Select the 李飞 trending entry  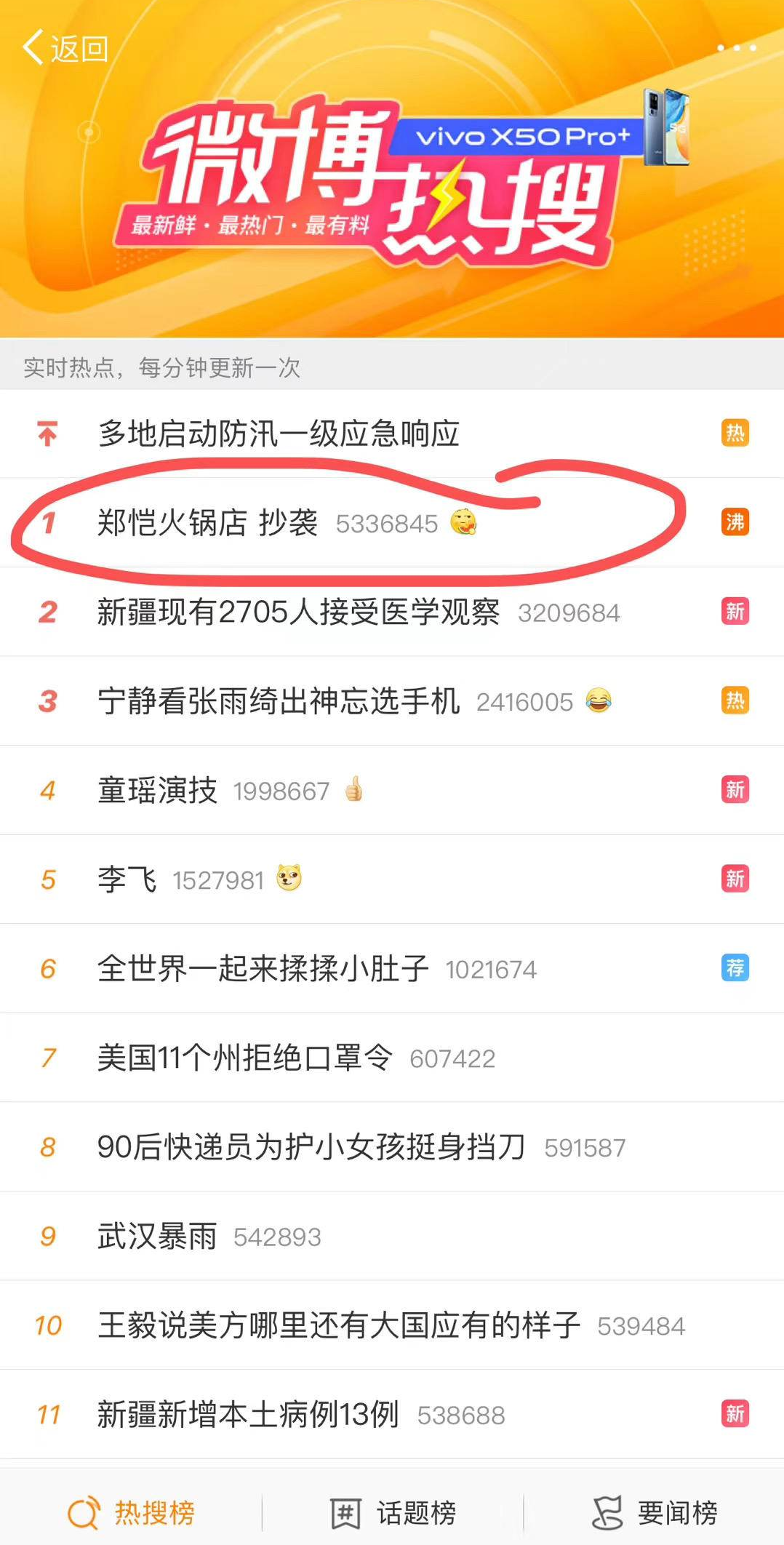tap(127, 880)
